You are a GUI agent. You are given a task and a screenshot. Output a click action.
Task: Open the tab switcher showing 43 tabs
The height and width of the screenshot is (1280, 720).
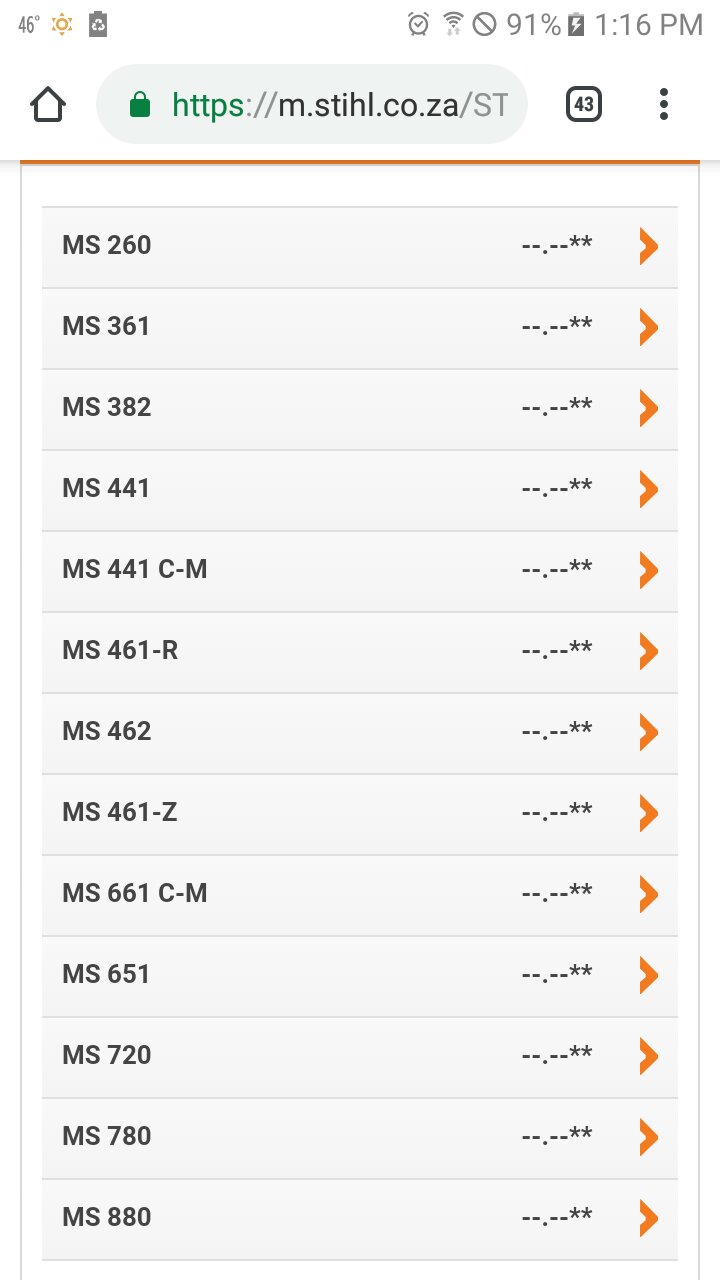[584, 104]
